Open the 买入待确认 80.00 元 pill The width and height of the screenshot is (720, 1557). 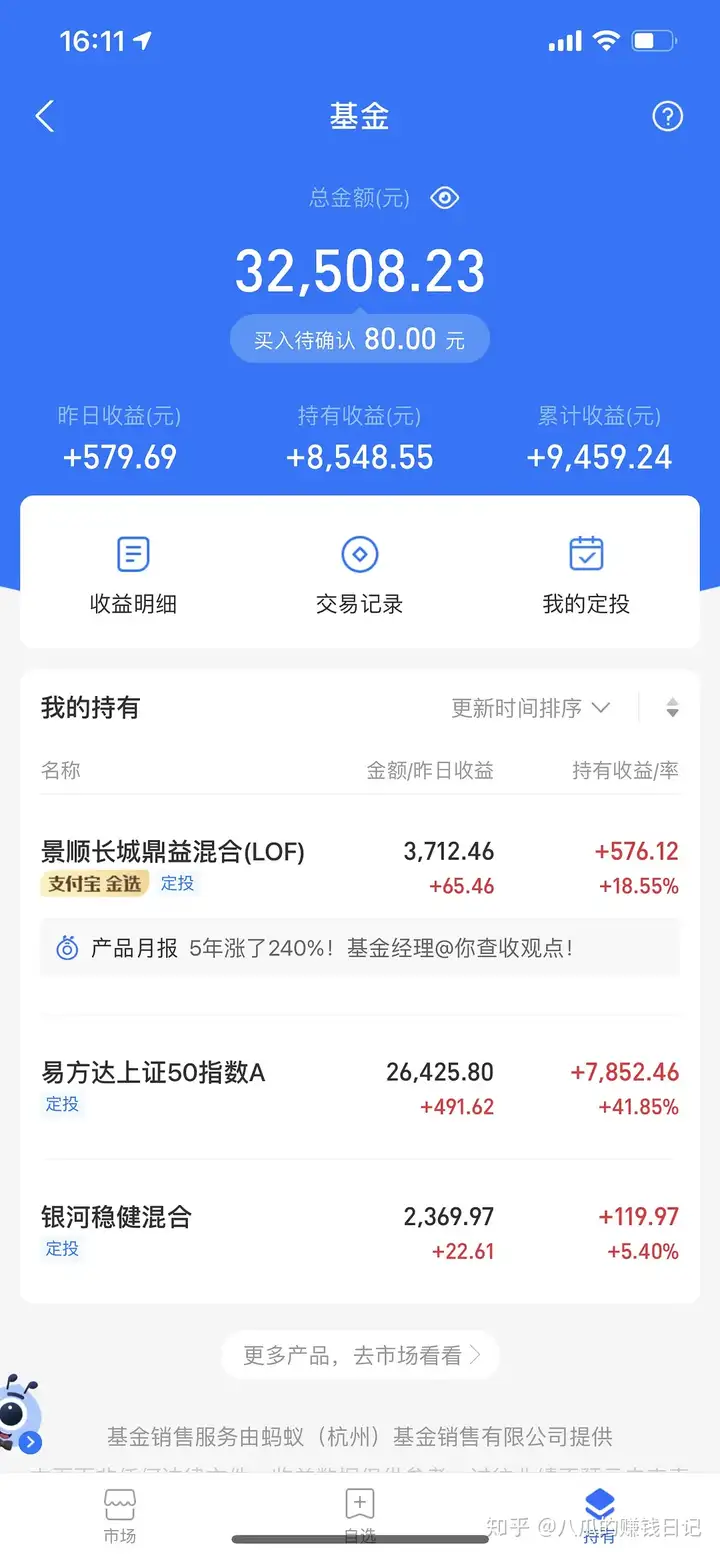(x=360, y=339)
